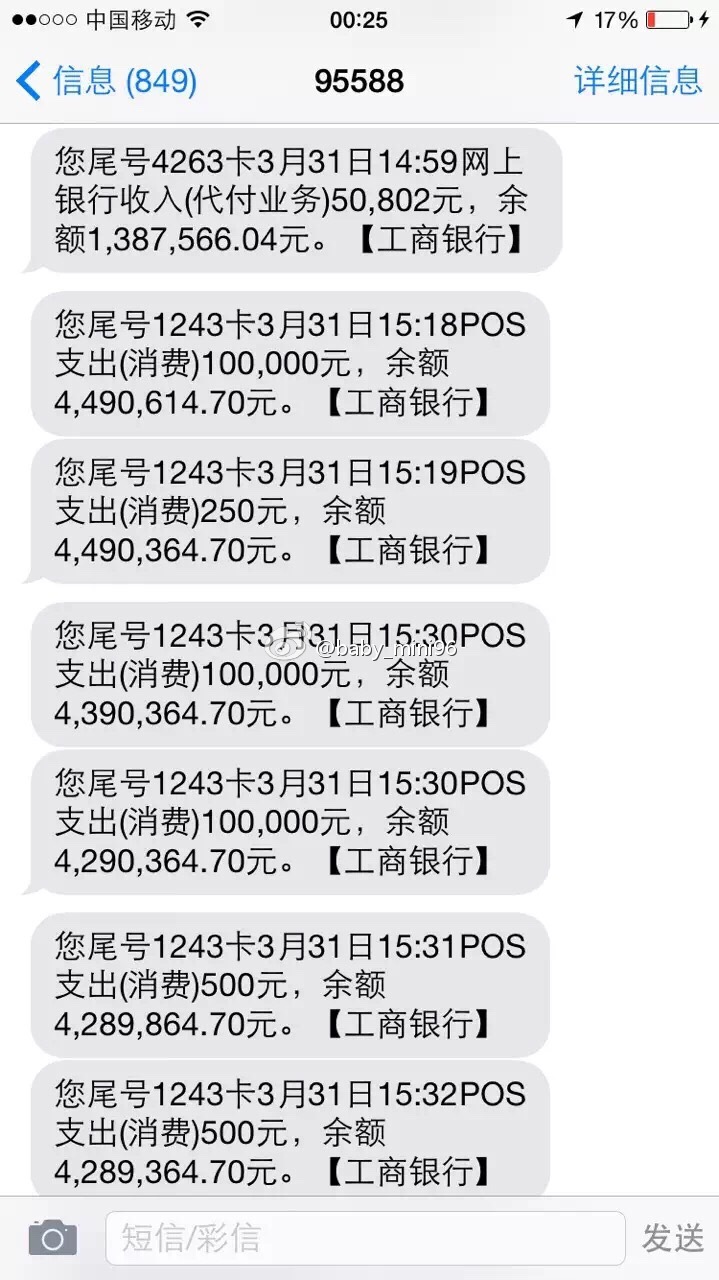Viewport: 719px width, 1280px height.
Task: Tap the 发送 send button
Action: [x=673, y=1238]
